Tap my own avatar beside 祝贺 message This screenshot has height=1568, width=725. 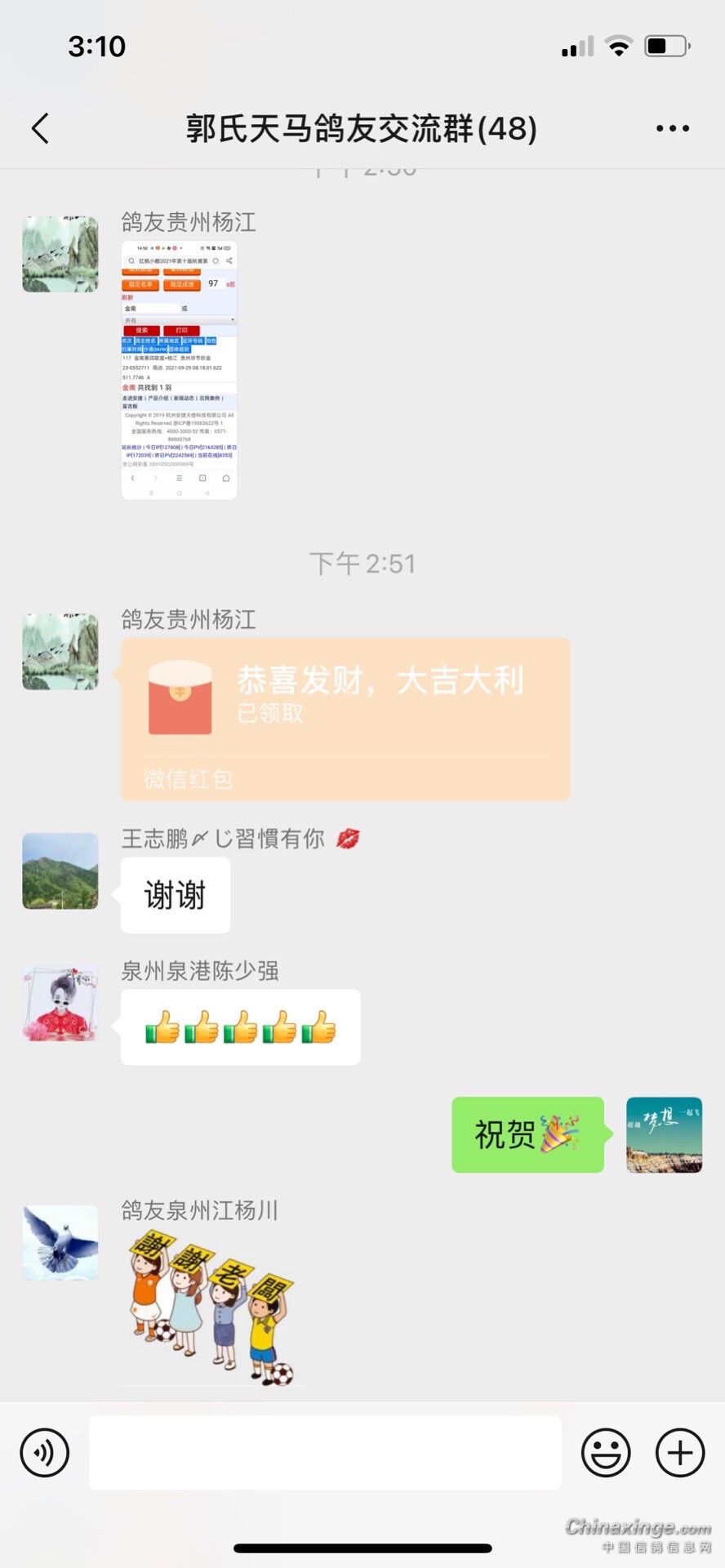(665, 1135)
